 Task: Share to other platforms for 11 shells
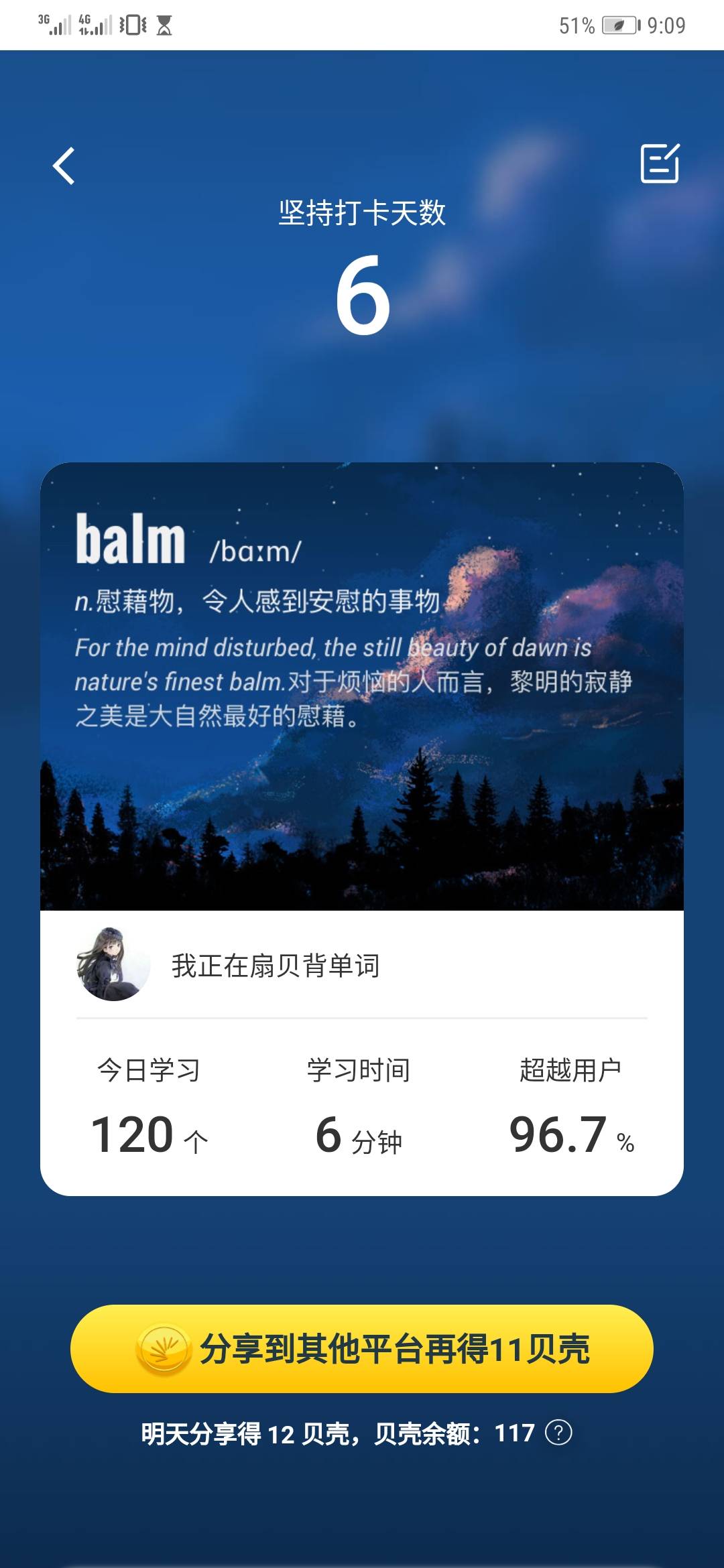click(362, 1348)
